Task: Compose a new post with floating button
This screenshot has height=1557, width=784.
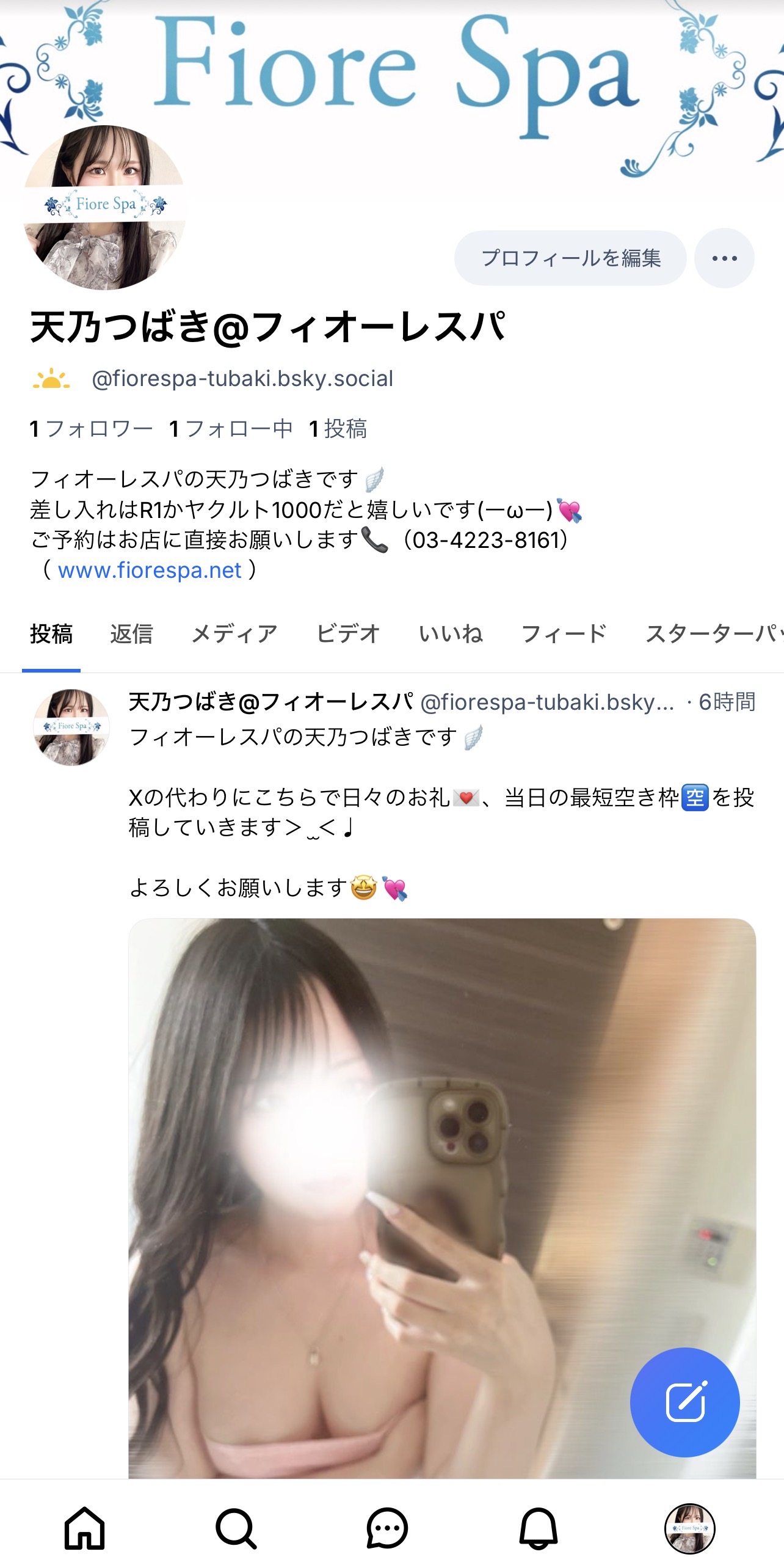Action: [684, 1402]
